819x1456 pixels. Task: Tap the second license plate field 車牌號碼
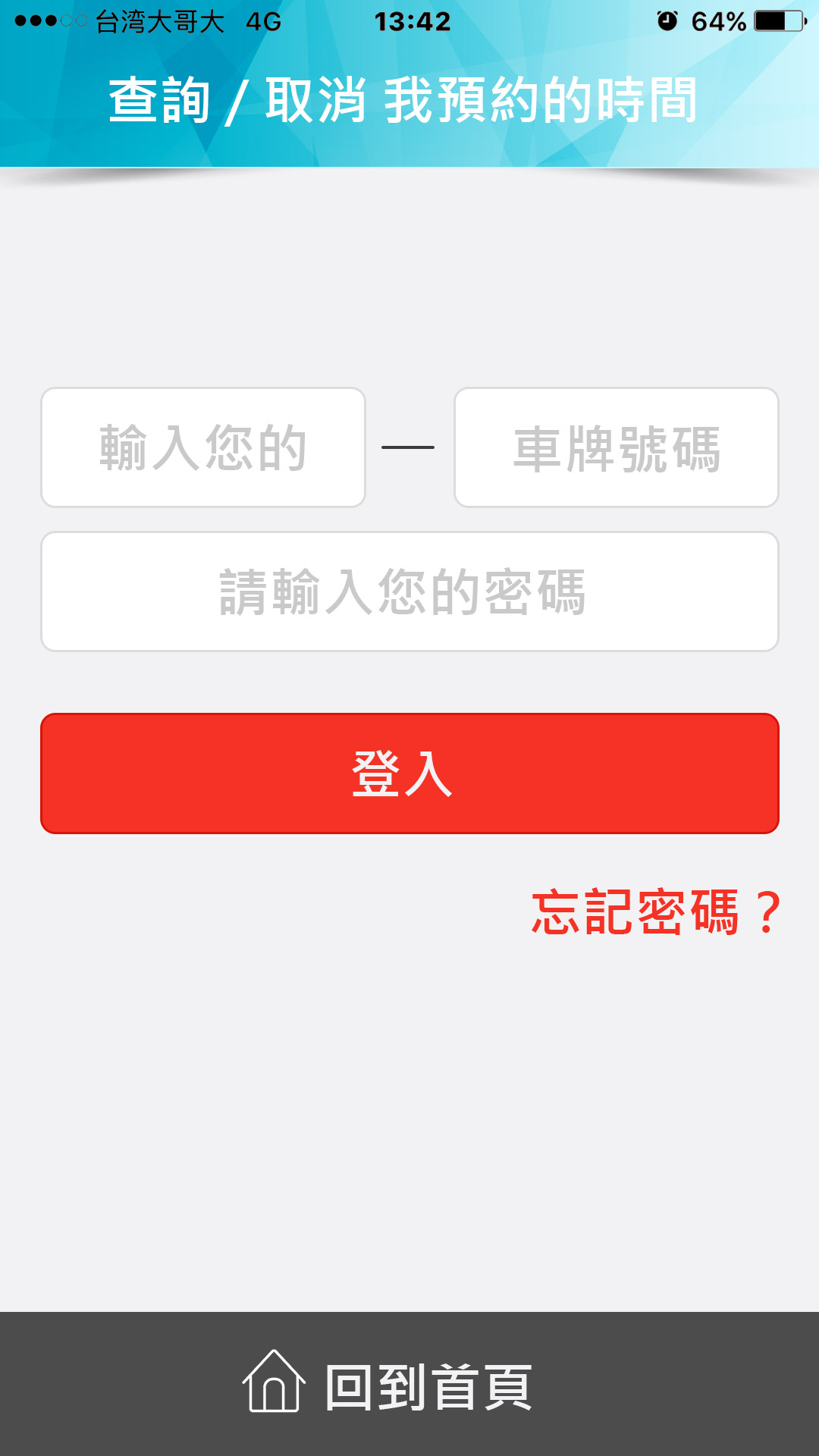(x=616, y=447)
